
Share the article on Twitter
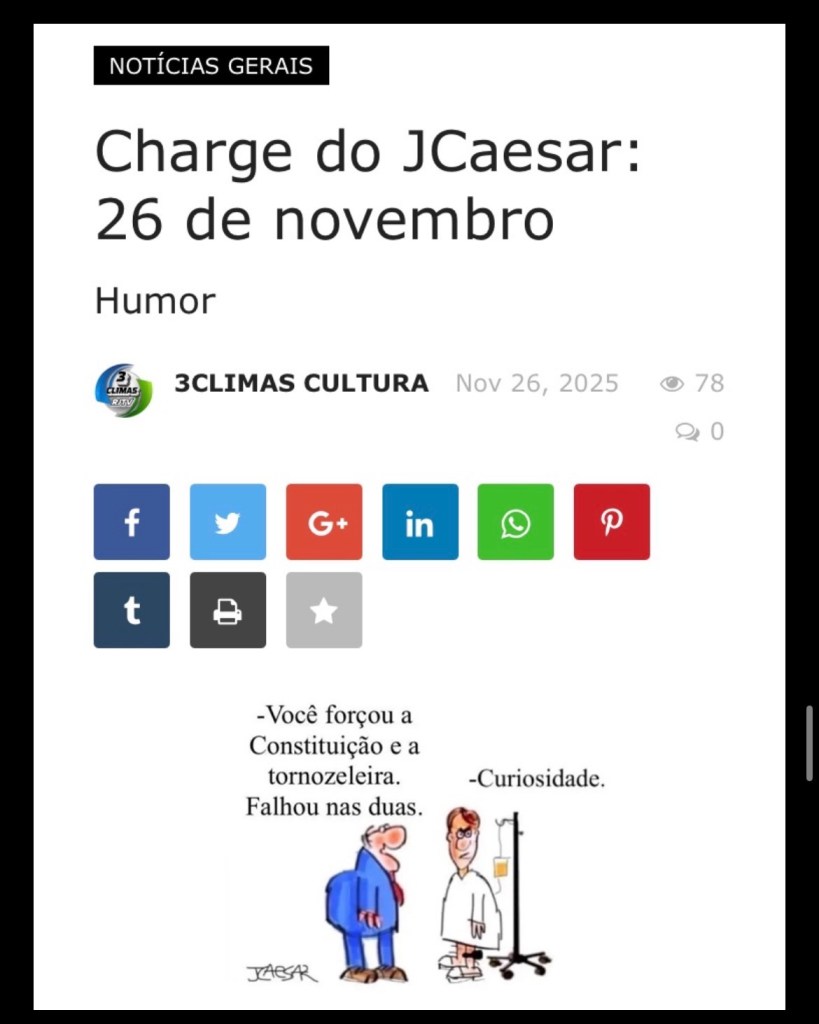pos(228,522)
